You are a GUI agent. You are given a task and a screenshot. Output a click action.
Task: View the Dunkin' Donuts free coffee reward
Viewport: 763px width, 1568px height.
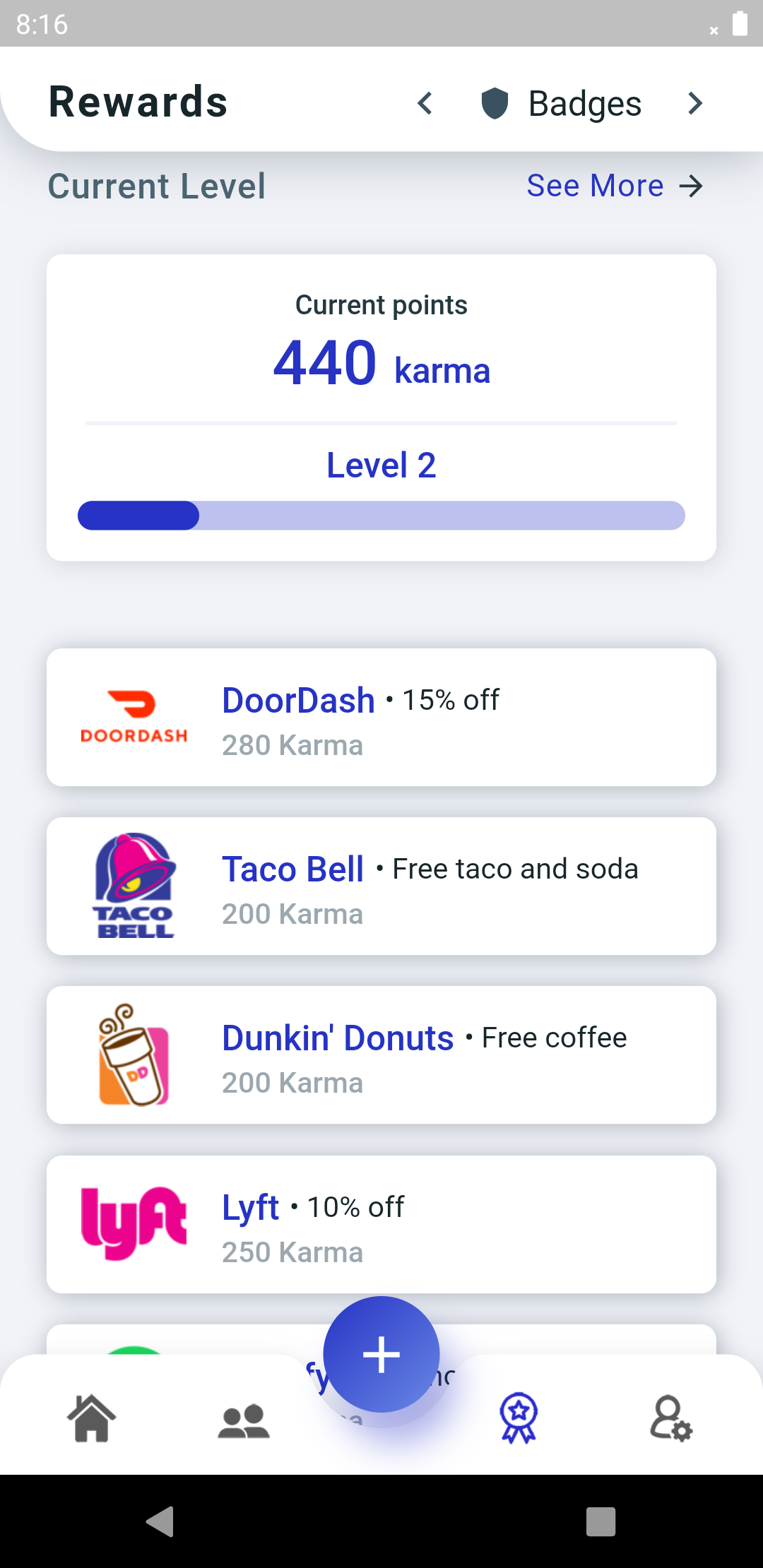(x=381, y=1055)
